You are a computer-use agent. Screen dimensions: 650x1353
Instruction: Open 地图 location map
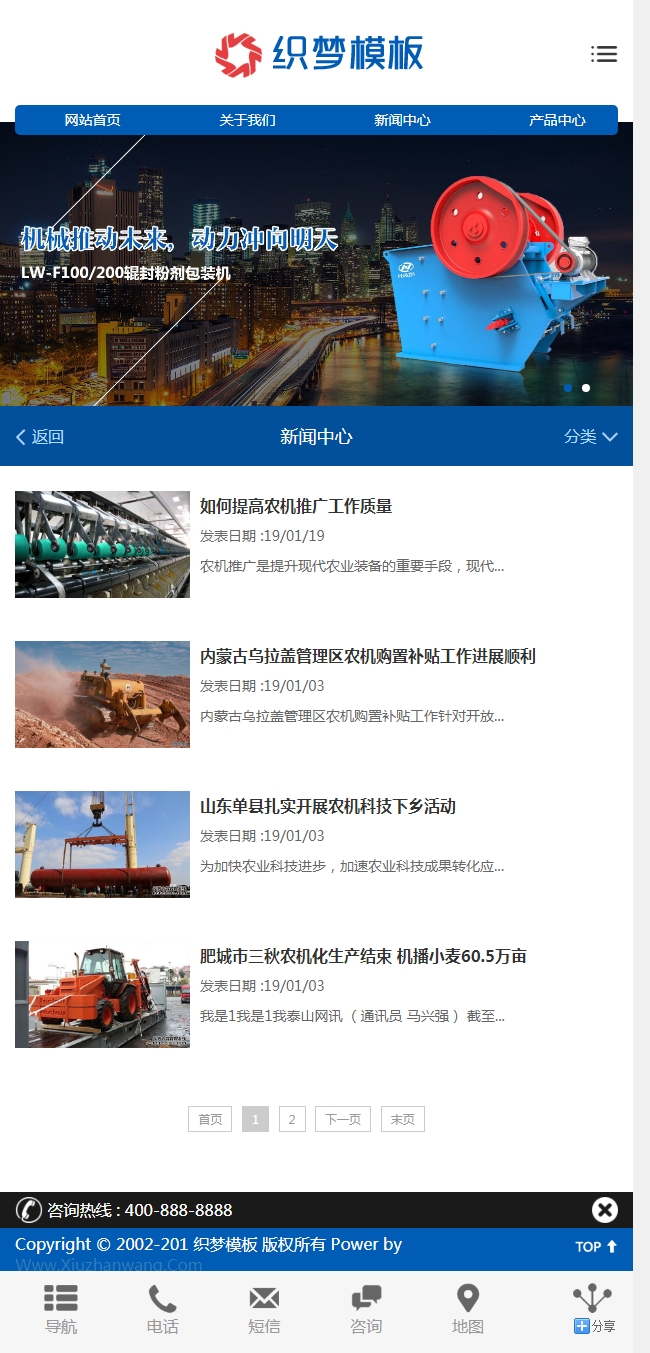tap(467, 1311)
